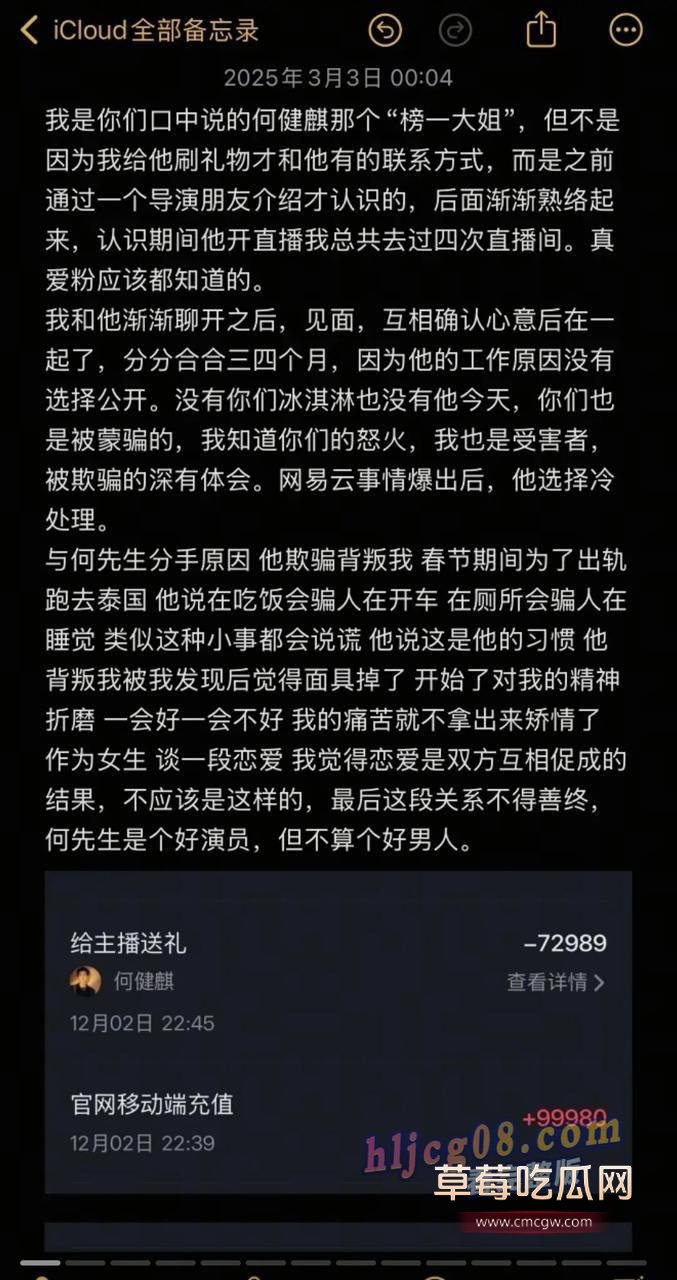Open the more options menu
Image resolution: width=677 pixels, height=1280 pixels.
[626, 30]
